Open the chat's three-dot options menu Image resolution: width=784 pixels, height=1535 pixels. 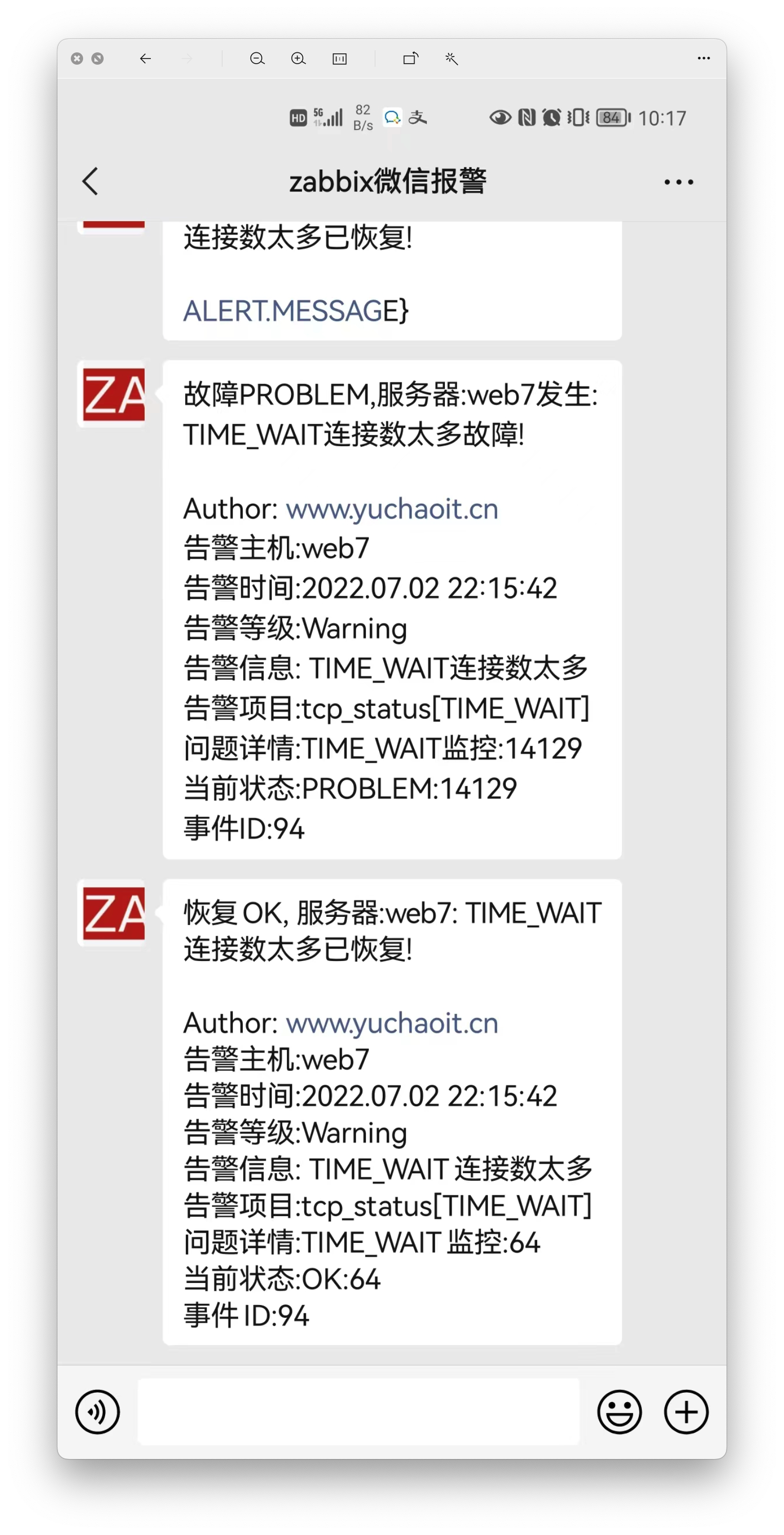pyautogui.click(x=678, y=182)
